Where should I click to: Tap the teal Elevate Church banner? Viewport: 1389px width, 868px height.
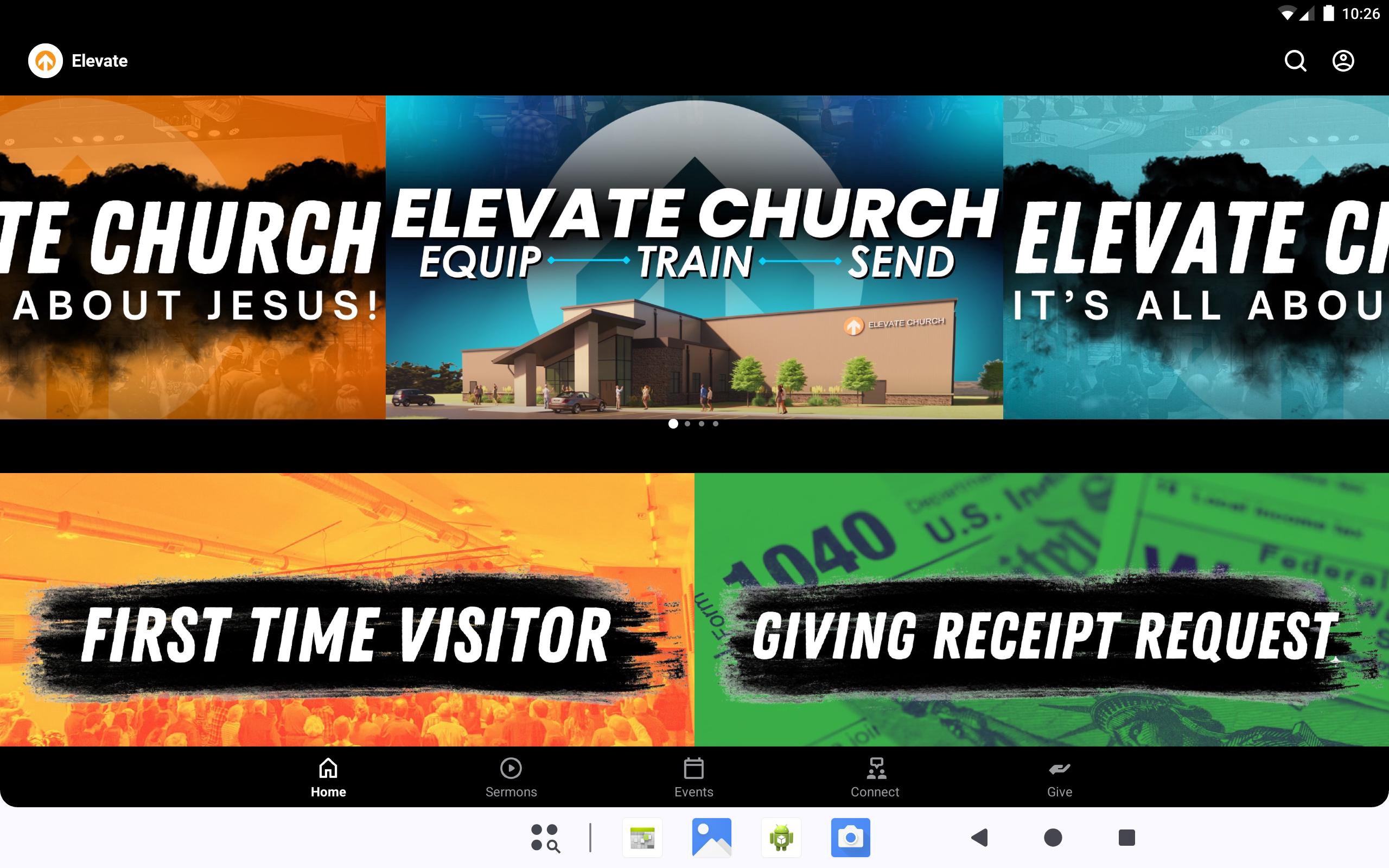click(1196, 257)
